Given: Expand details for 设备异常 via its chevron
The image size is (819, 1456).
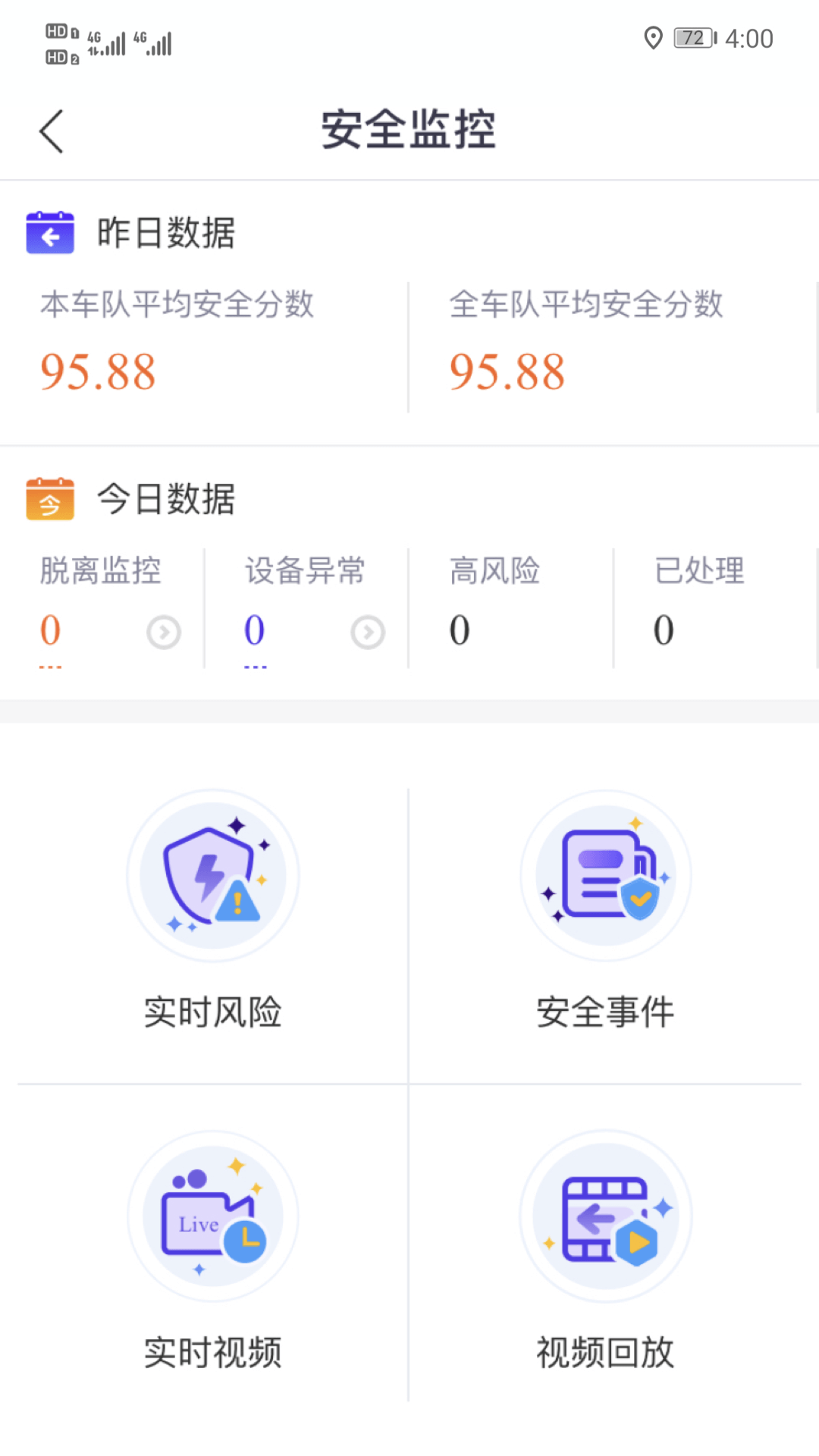Looking at the screenshot, I should coord(368,632).
